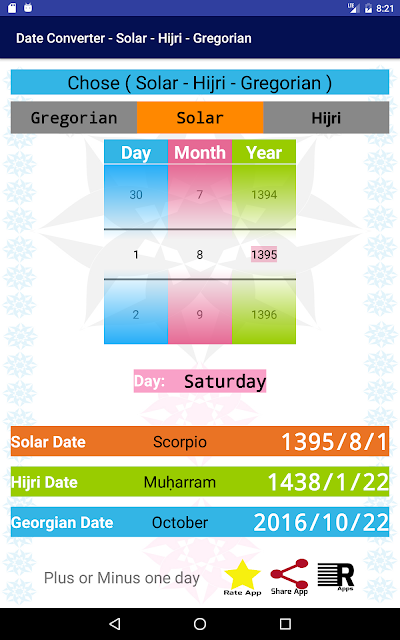The width and height of the screenshot is (400, 640).
Task: Select the Solar calendar tab
Action: tap(200, 118)
